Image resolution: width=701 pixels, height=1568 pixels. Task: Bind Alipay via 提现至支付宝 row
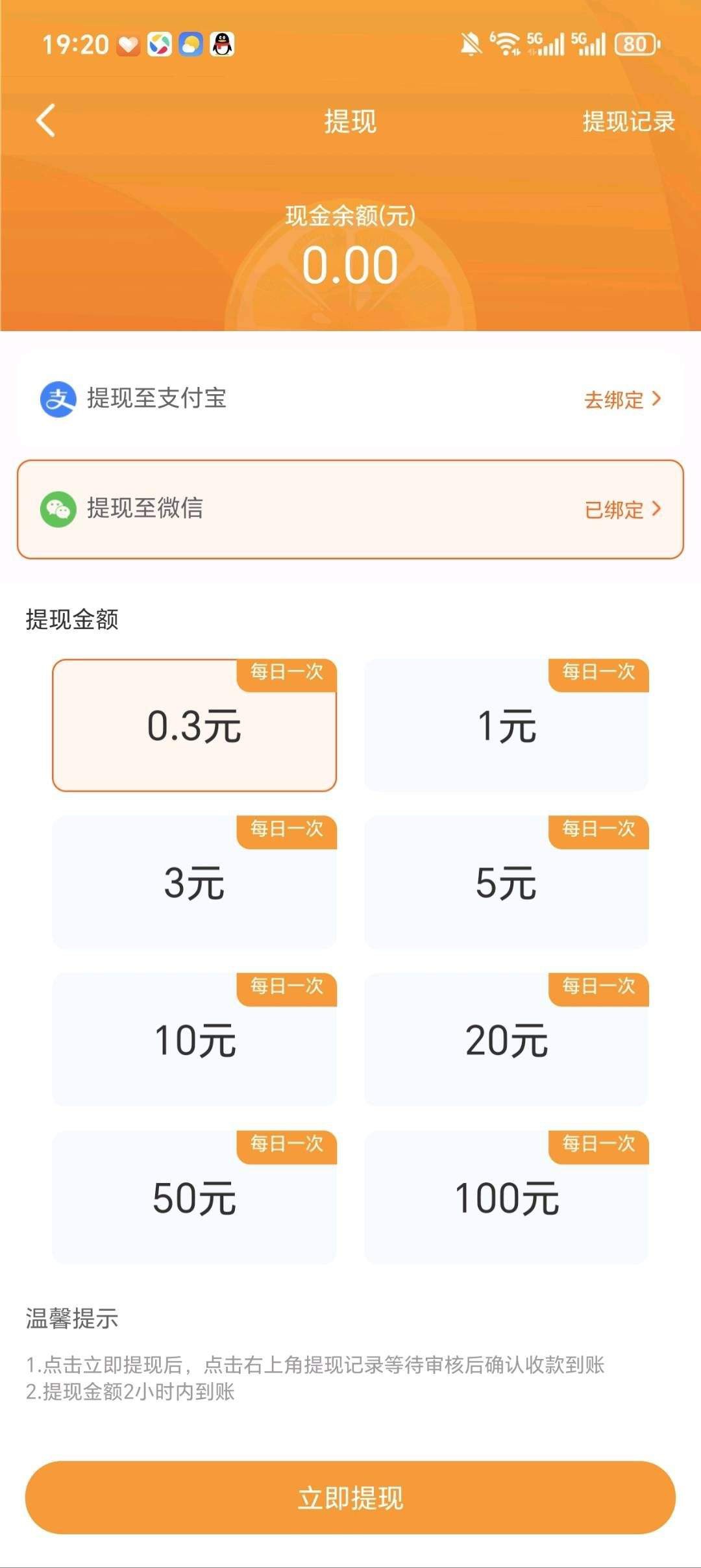350,399
